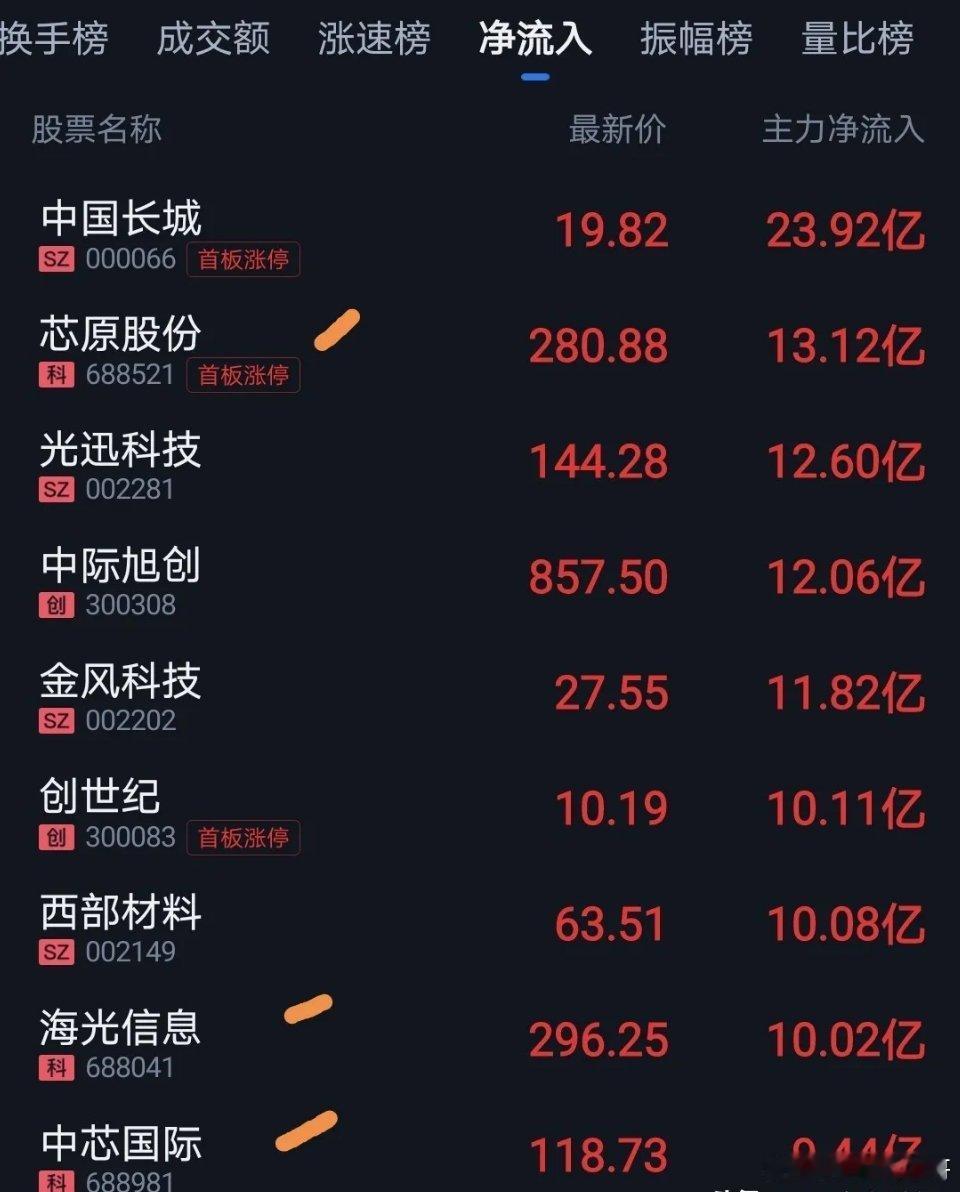This screenshot has height=1192, width=960.
Task: Tap the SZ badge next to 金风科技
Action: coord(56,720)
